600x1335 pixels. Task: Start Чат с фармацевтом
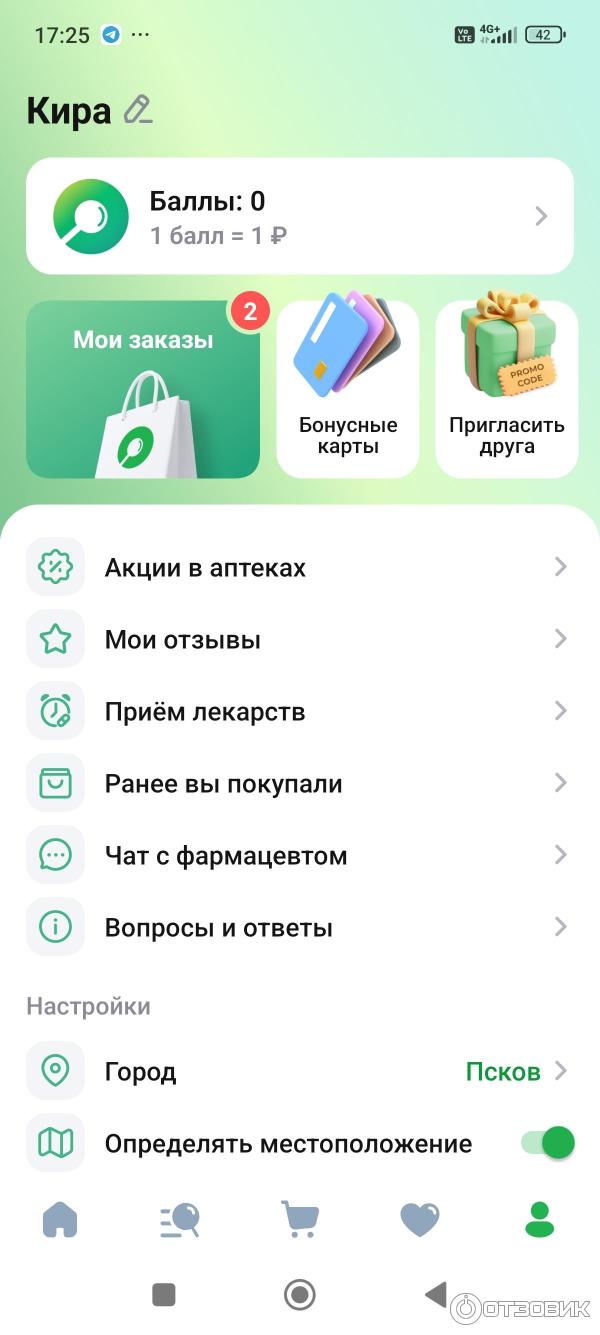point(300,856)
